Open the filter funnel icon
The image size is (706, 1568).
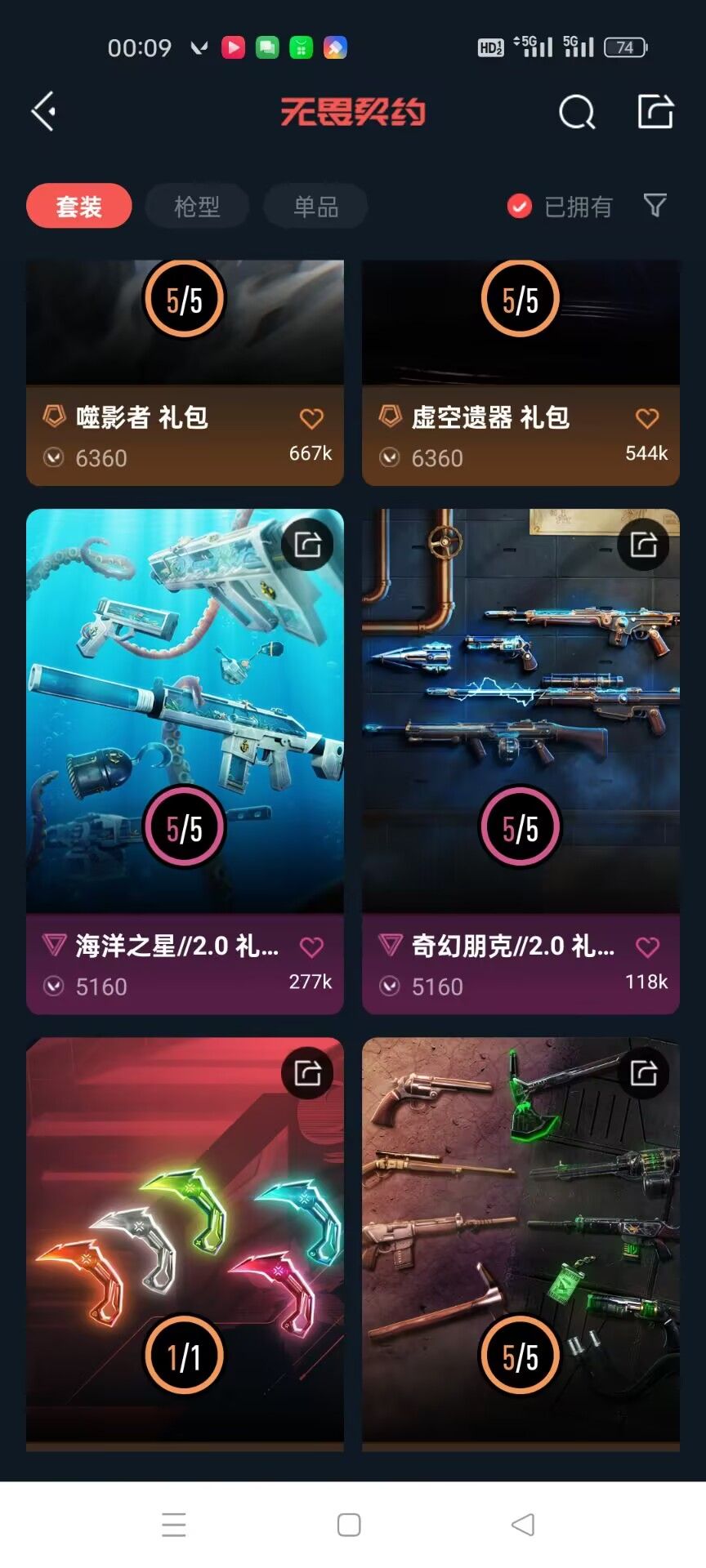(655, 206)
